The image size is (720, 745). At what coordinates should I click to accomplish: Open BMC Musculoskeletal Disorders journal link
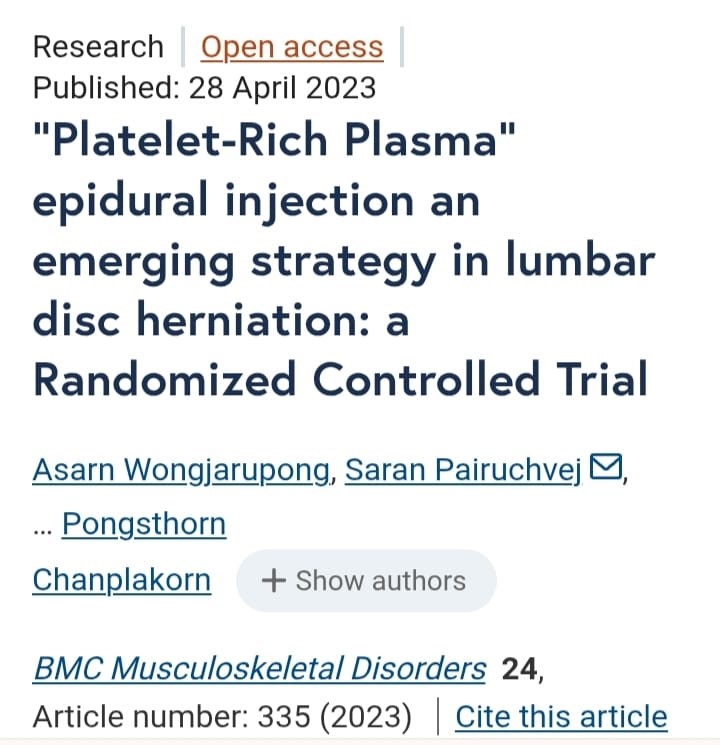click(260, 668)
